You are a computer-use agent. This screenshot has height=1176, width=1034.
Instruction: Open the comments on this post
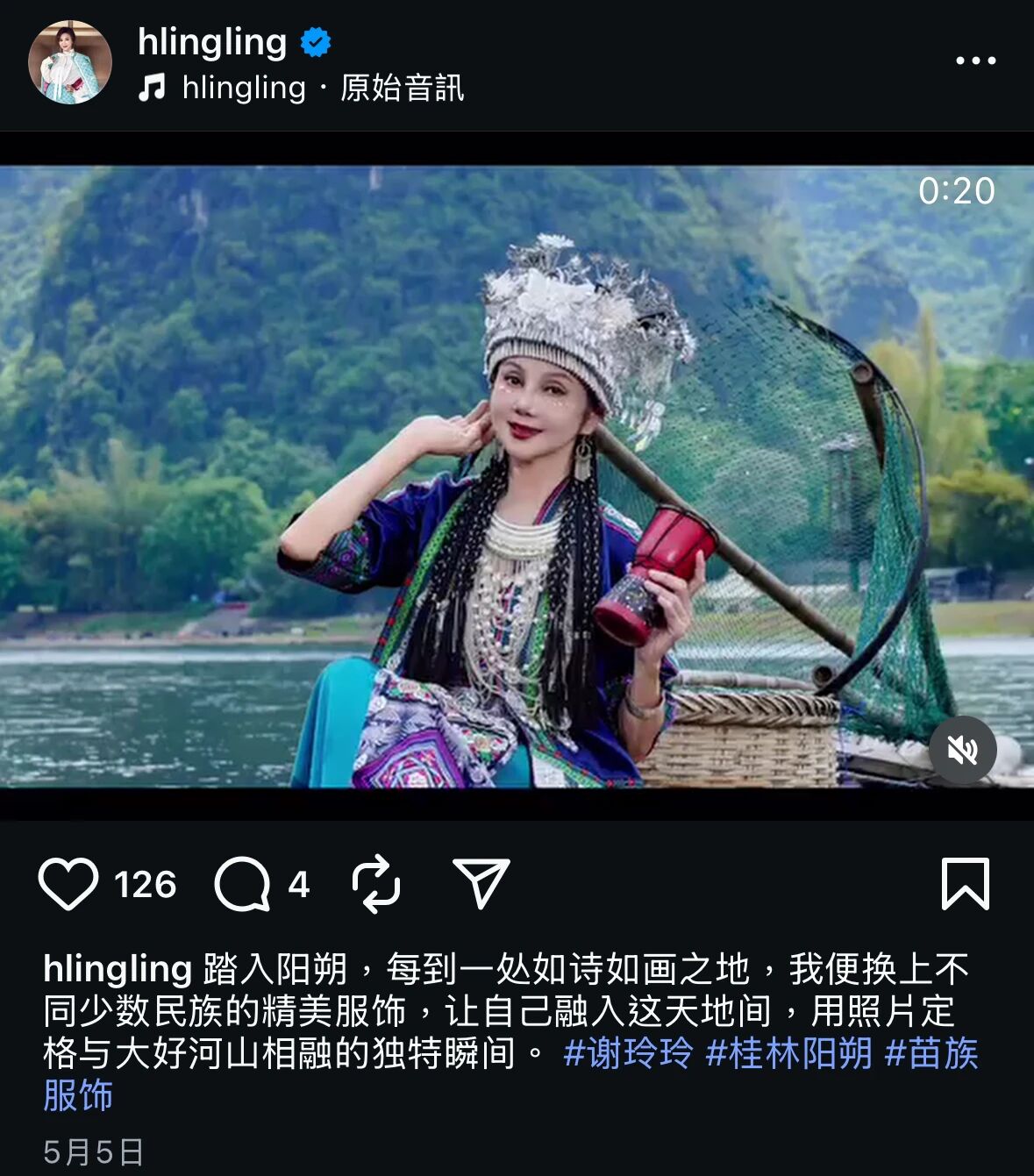pyautogui.click(x=243, y=884)
